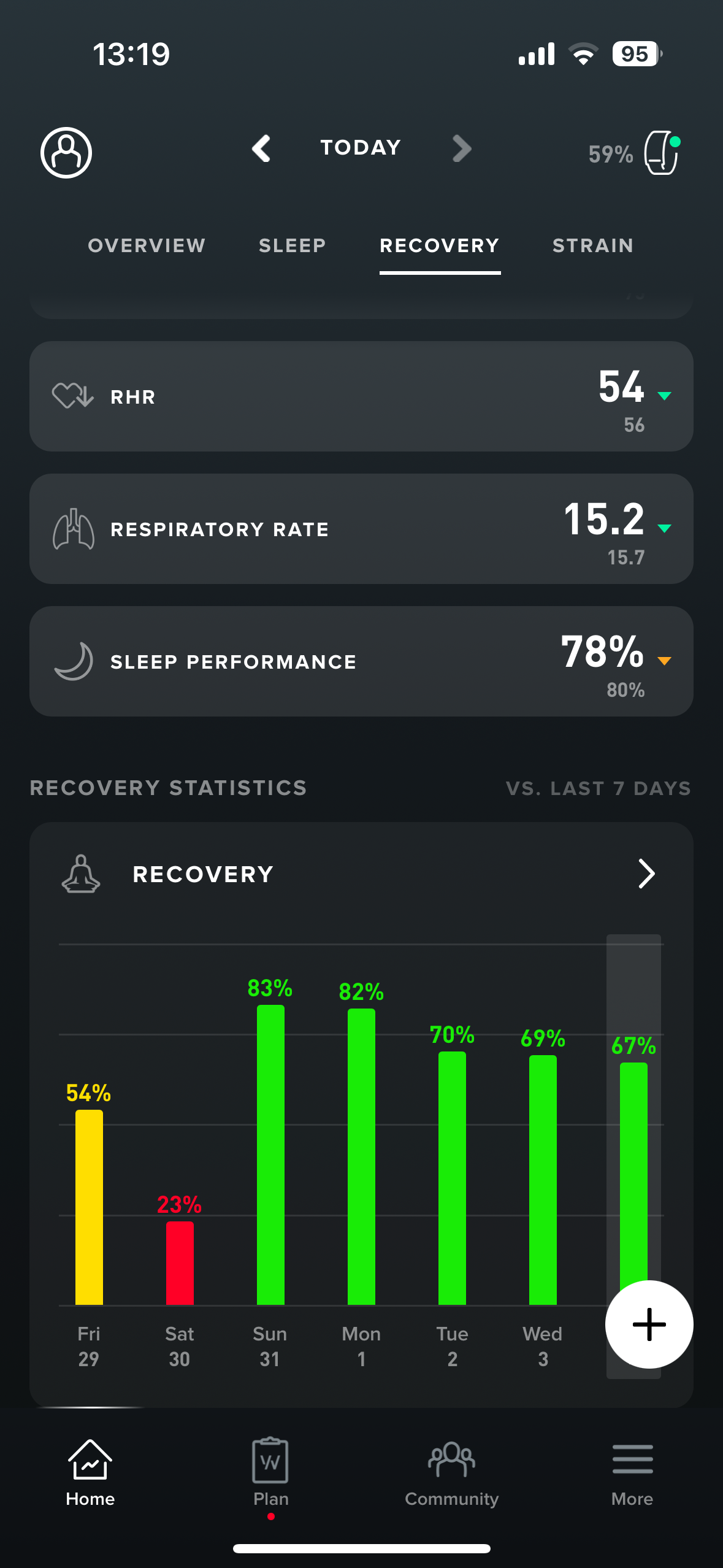Switch to the Sleep tab

click(x=293, y=246)
